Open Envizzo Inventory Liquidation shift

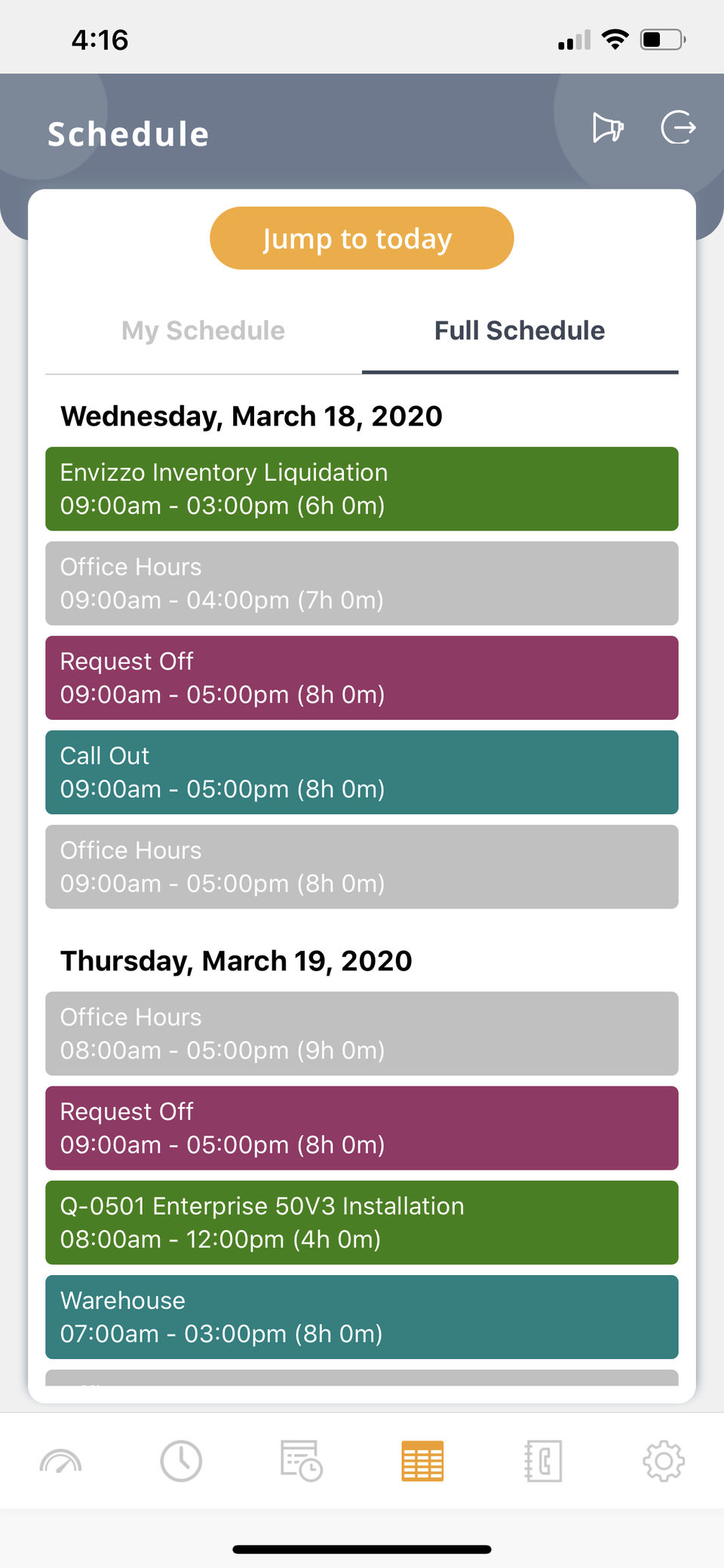tap(362, 489)
